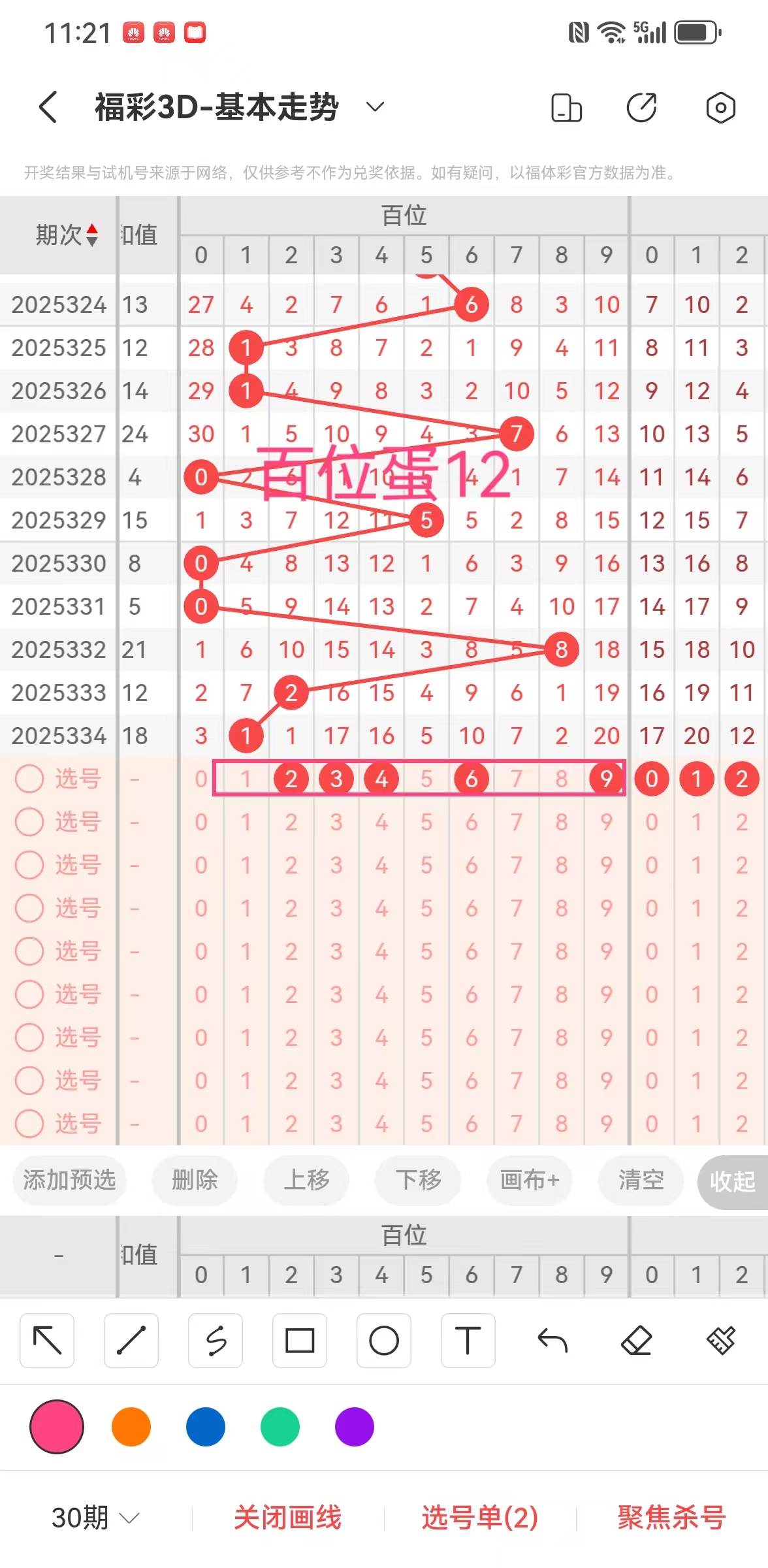Sort by 期次 column arrows
This screenshot has width=768, height=1568.
tap(92, 235)
